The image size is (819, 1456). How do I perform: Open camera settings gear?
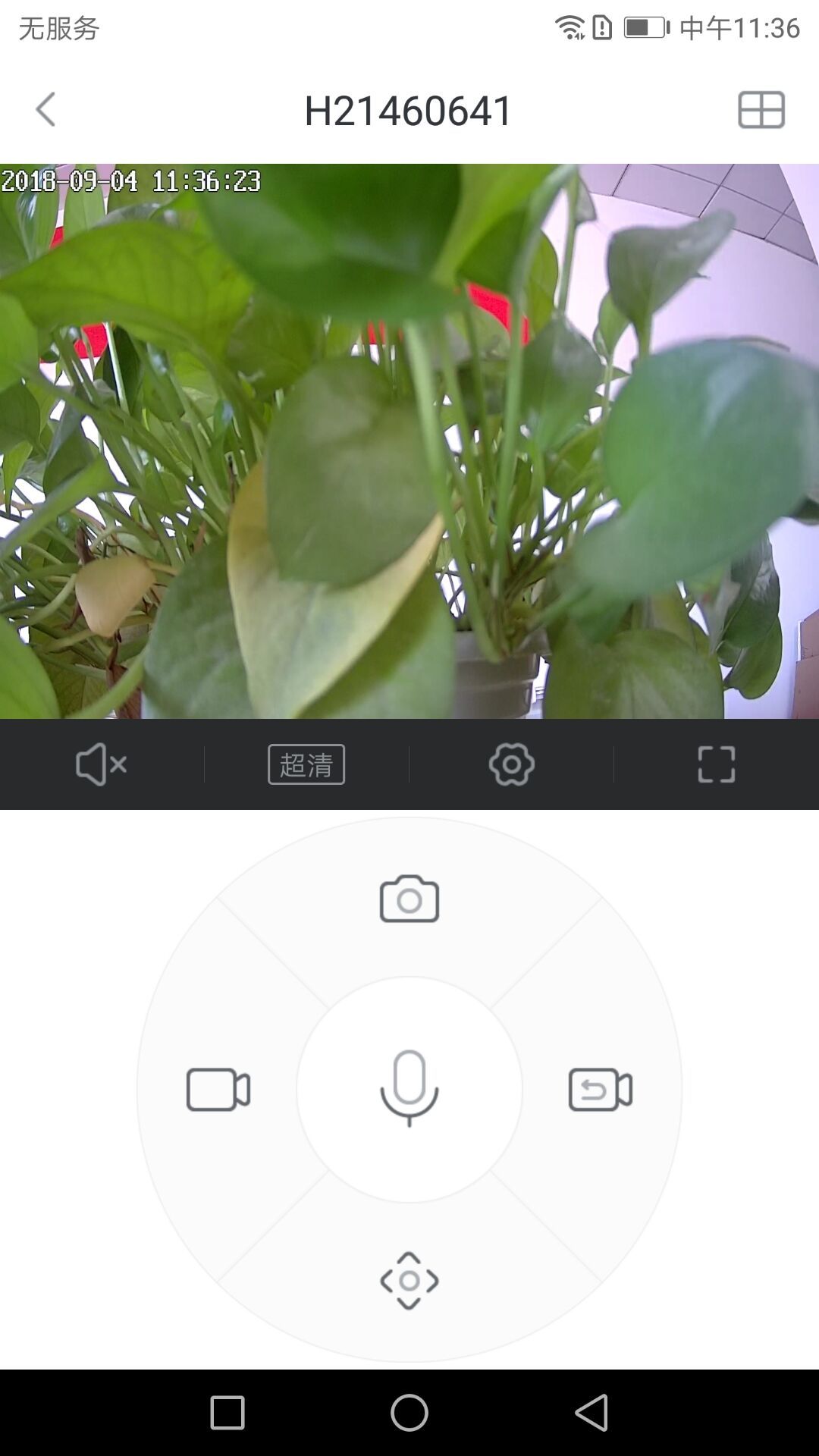512,764
